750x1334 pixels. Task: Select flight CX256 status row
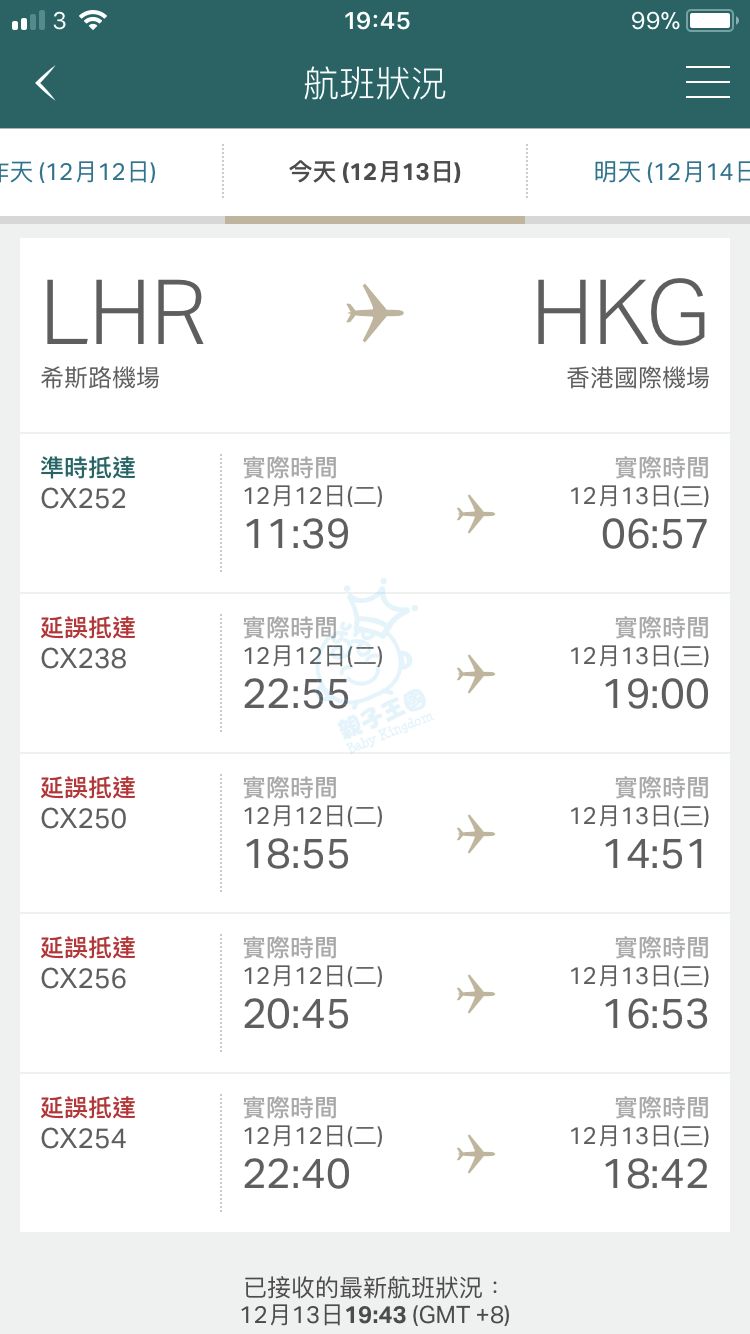tap(375, 993)
